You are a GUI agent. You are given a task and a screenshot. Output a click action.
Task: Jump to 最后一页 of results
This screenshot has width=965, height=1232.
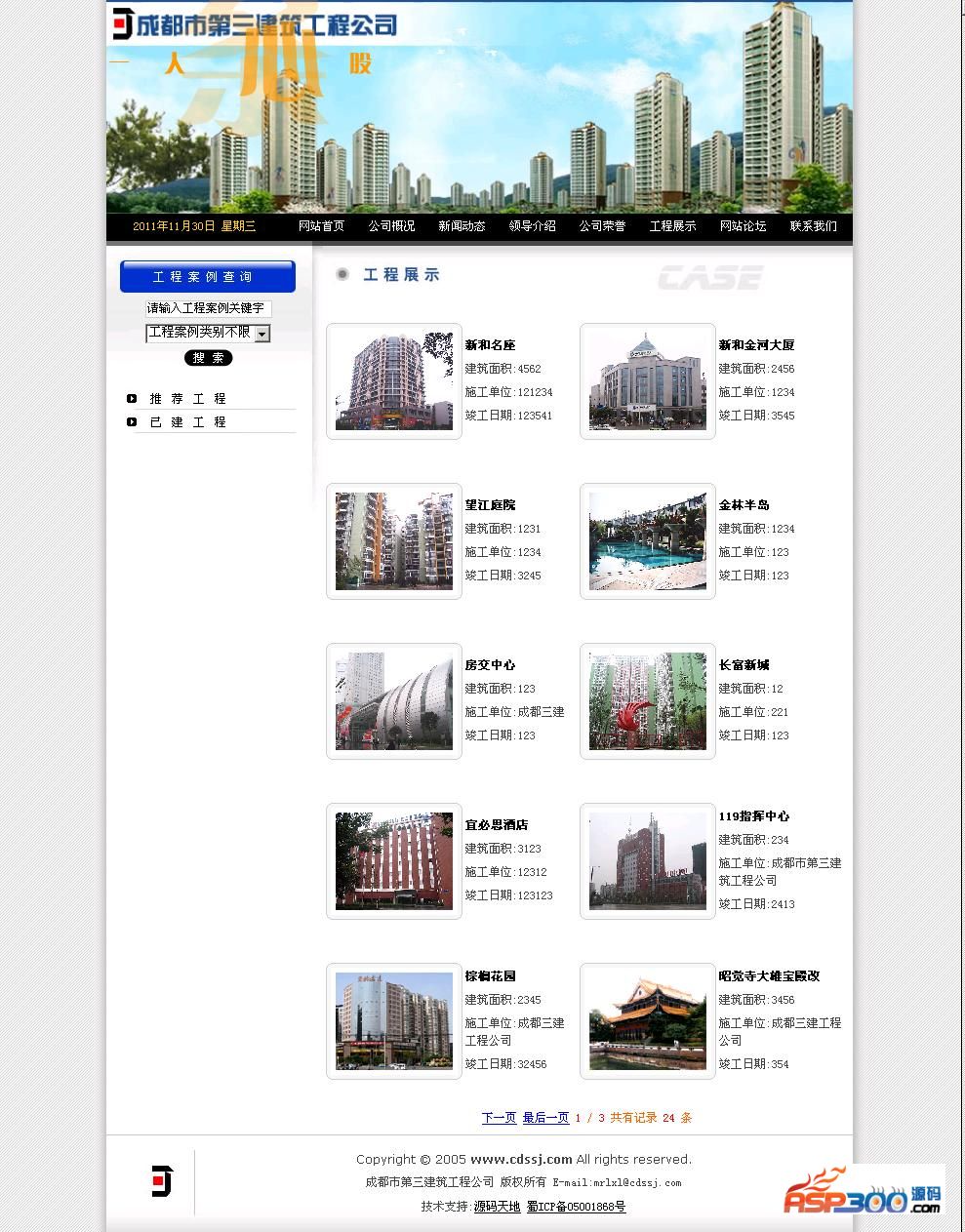pyautogui.click(x=545, y=1118)
